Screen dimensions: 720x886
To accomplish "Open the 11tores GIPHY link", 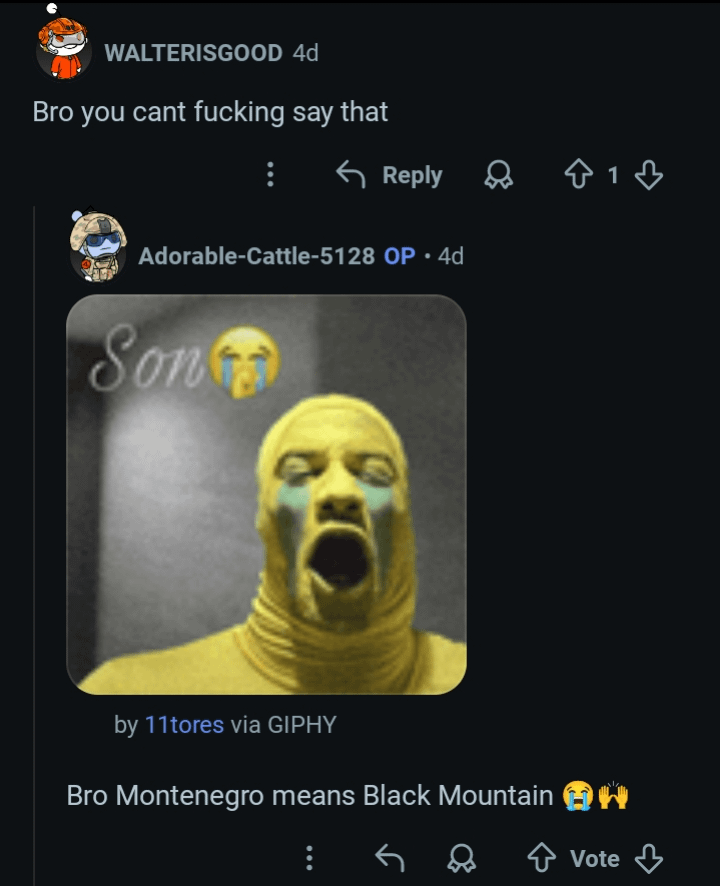I will coord(184,725).
